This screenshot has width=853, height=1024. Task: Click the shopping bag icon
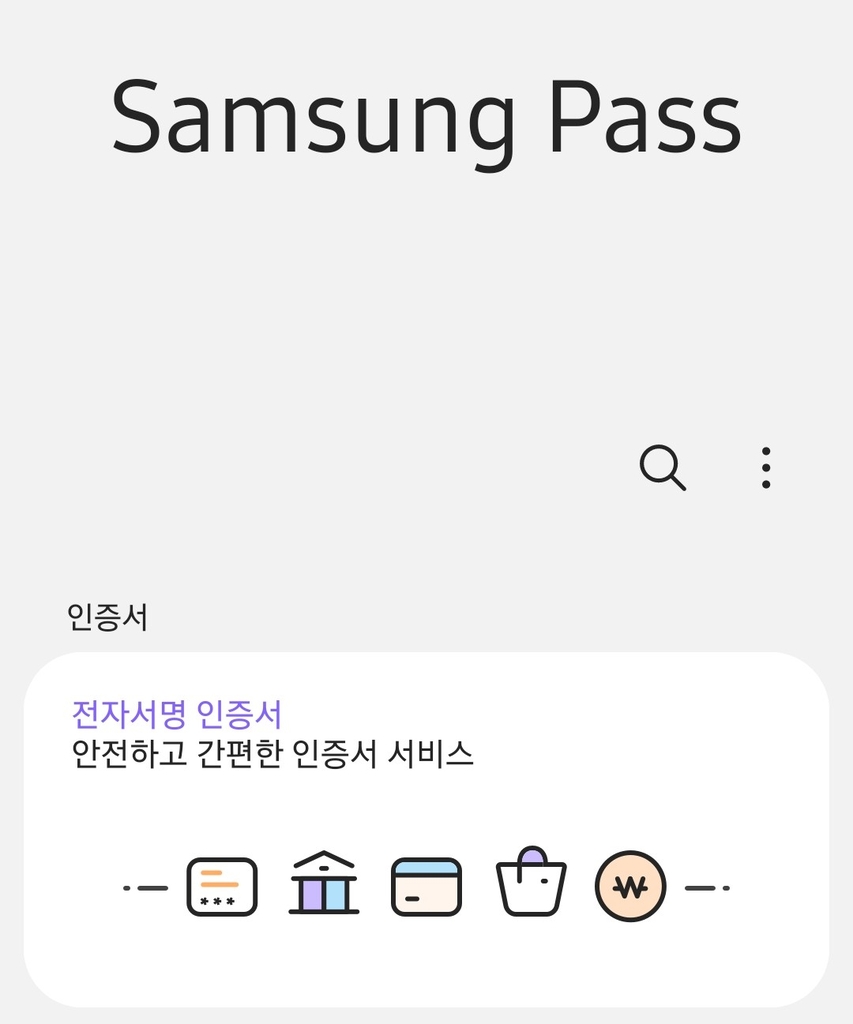(x=528, y=884)
